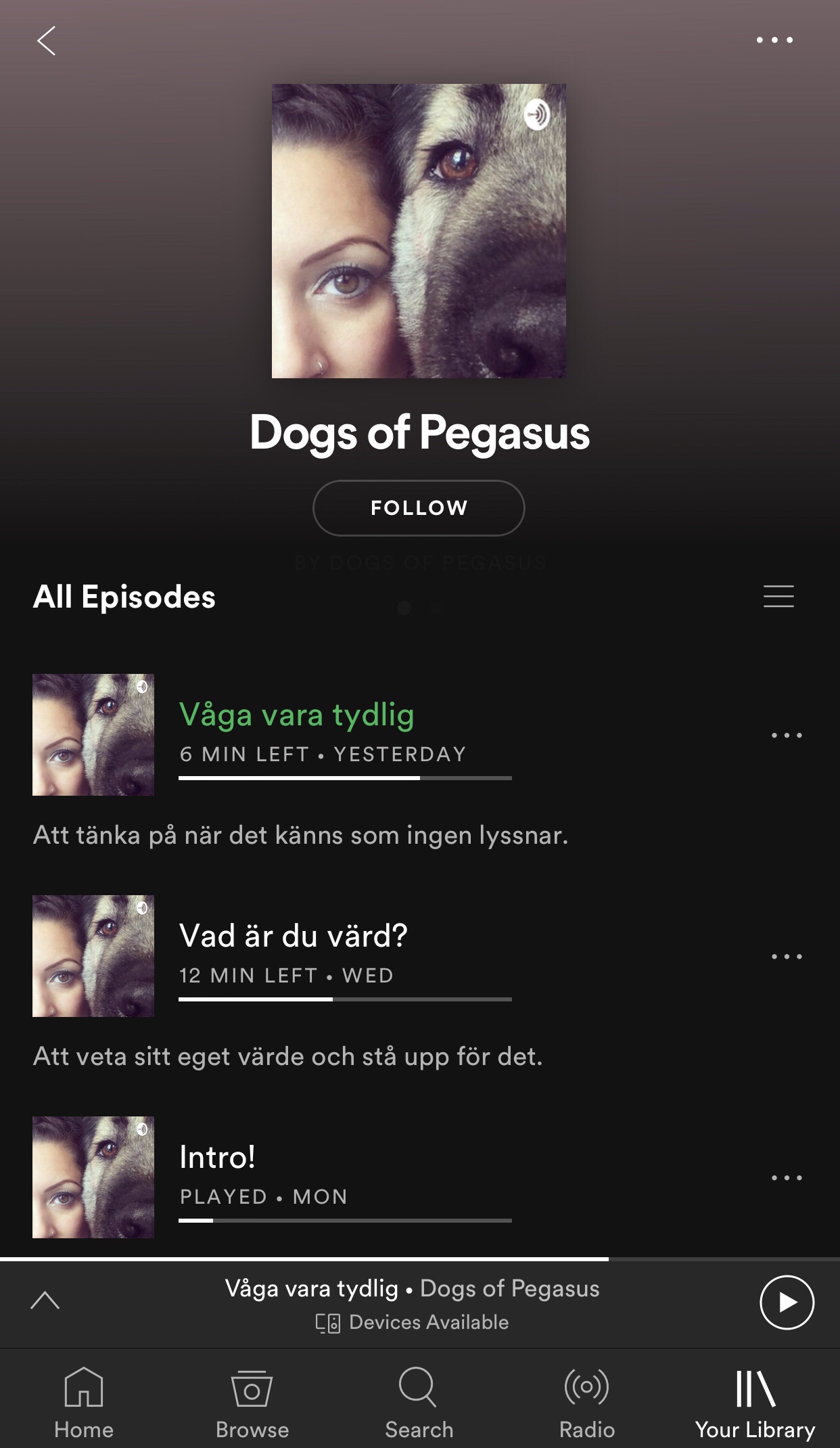Open options for Vad är du värd? episode
The width and height of the screenshot is (840, 1448).
tap(787, 957)
